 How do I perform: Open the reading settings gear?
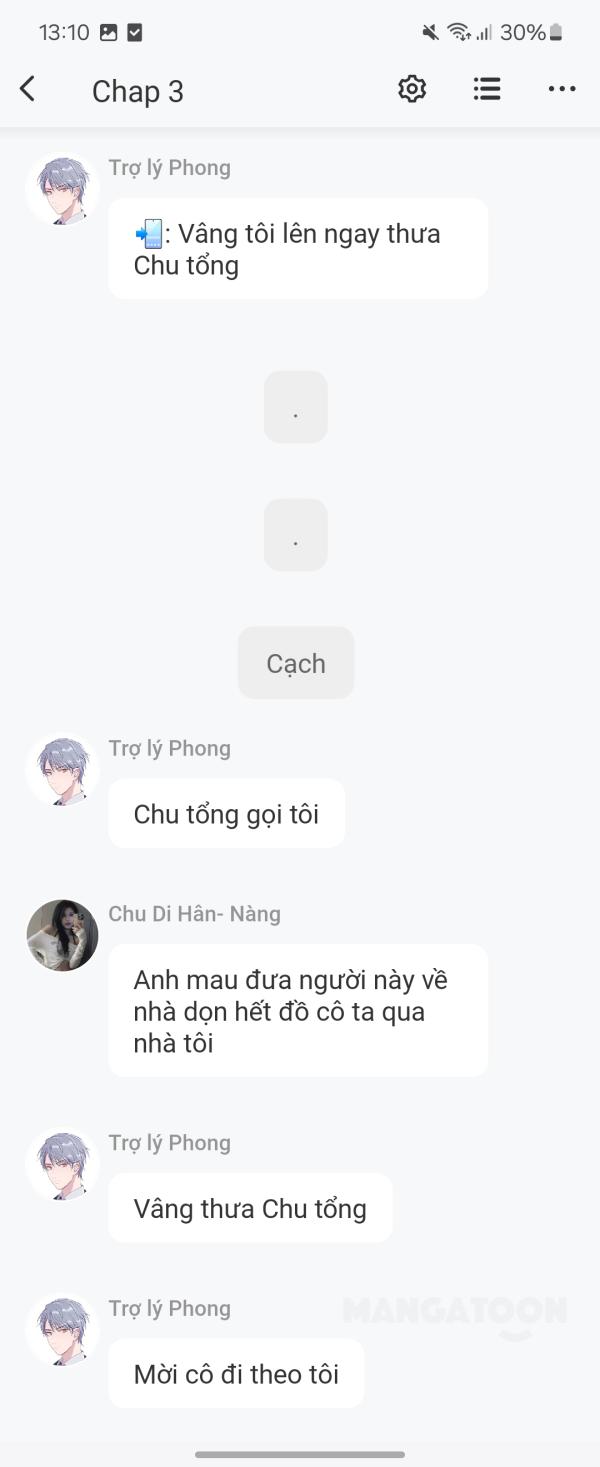pos(412,89)
